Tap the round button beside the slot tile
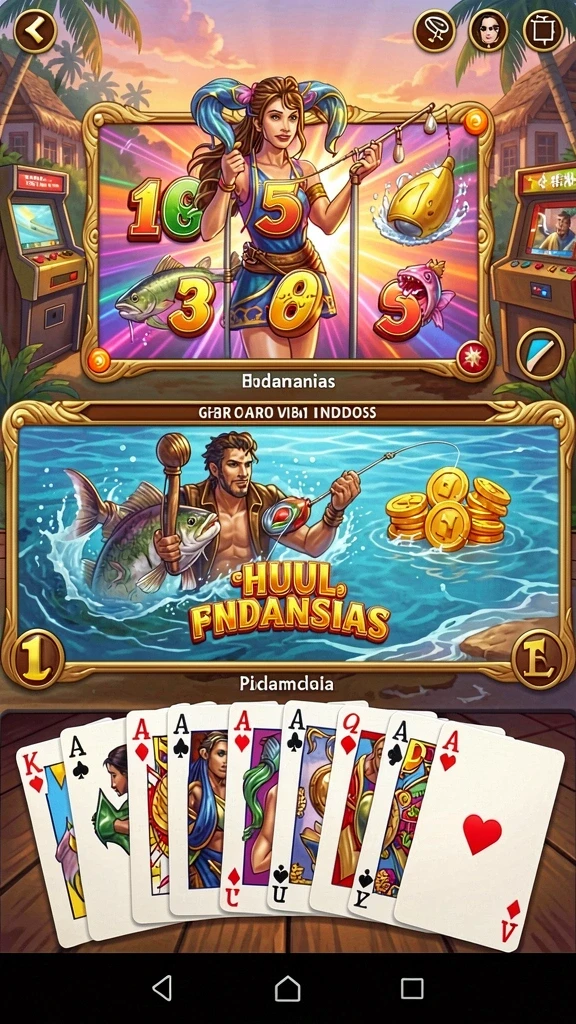The width and height of the screenshot is (576, 1024). [540, 354]
